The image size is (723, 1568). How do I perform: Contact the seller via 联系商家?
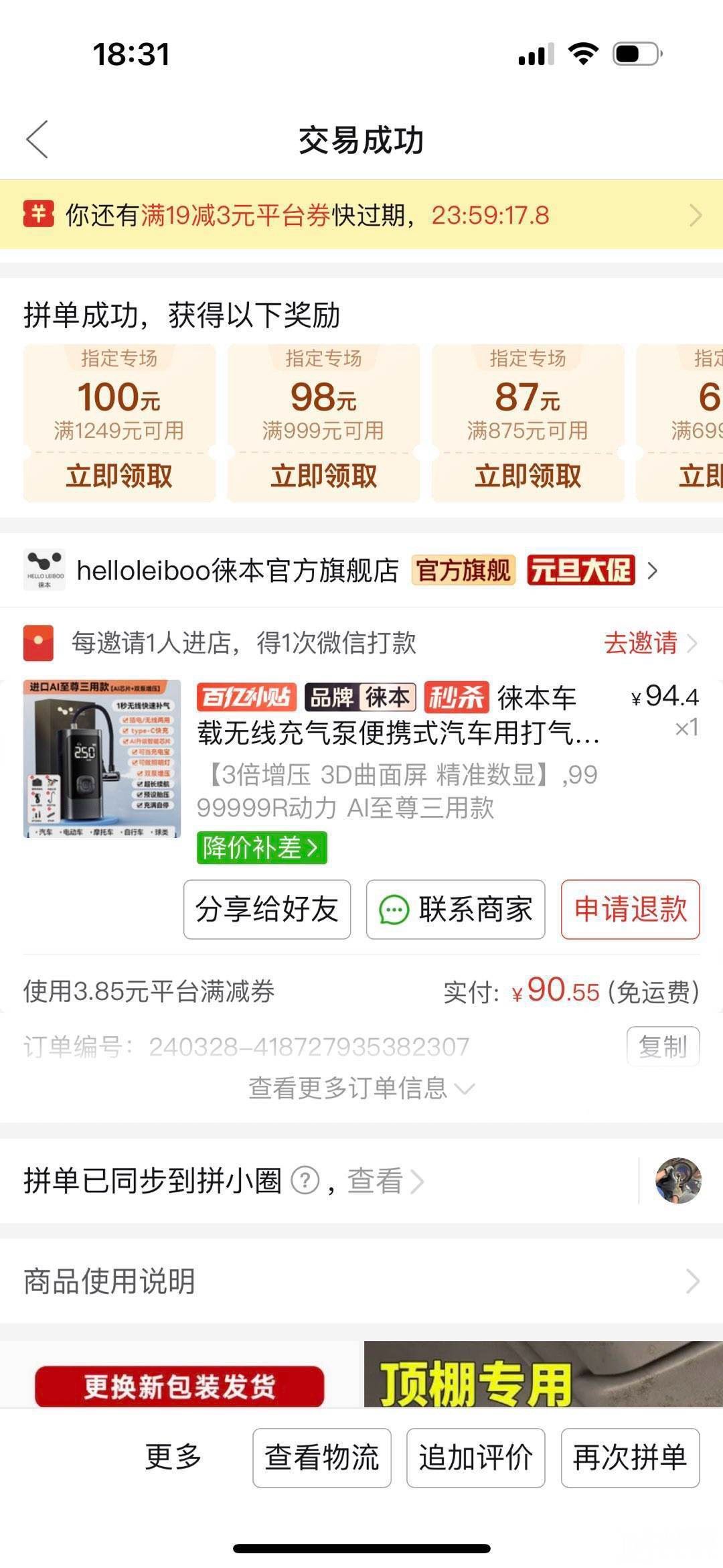coord(455,910)
